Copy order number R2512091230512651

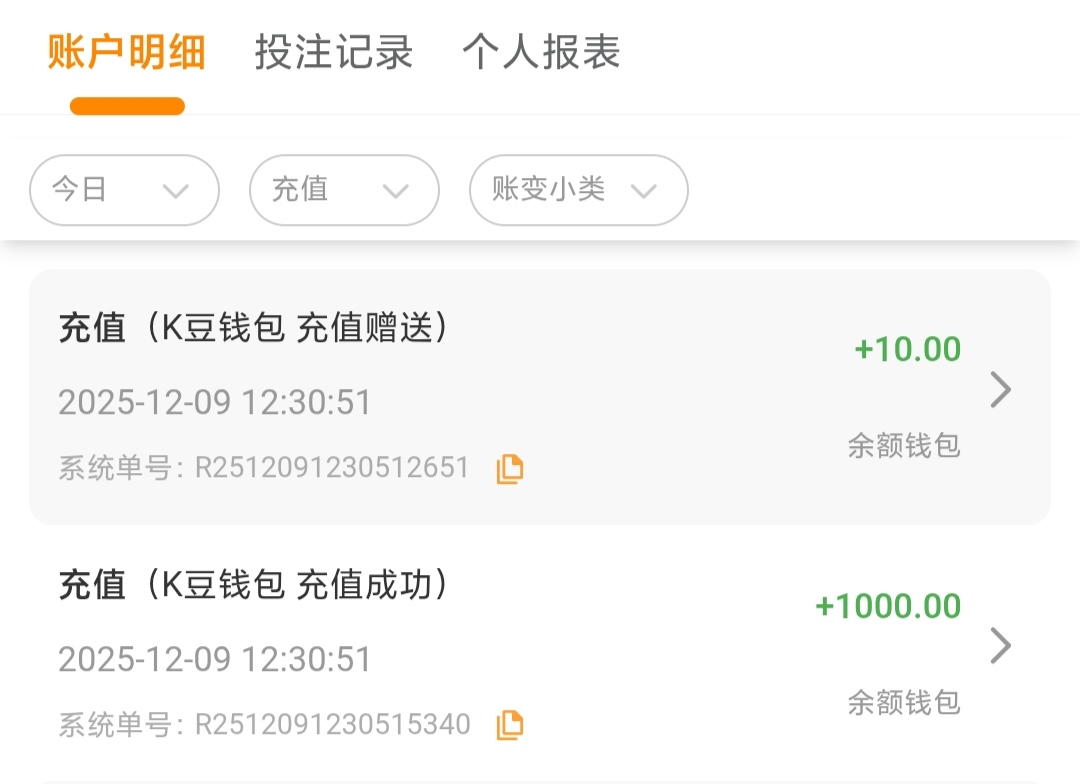(x=510, y=468)
